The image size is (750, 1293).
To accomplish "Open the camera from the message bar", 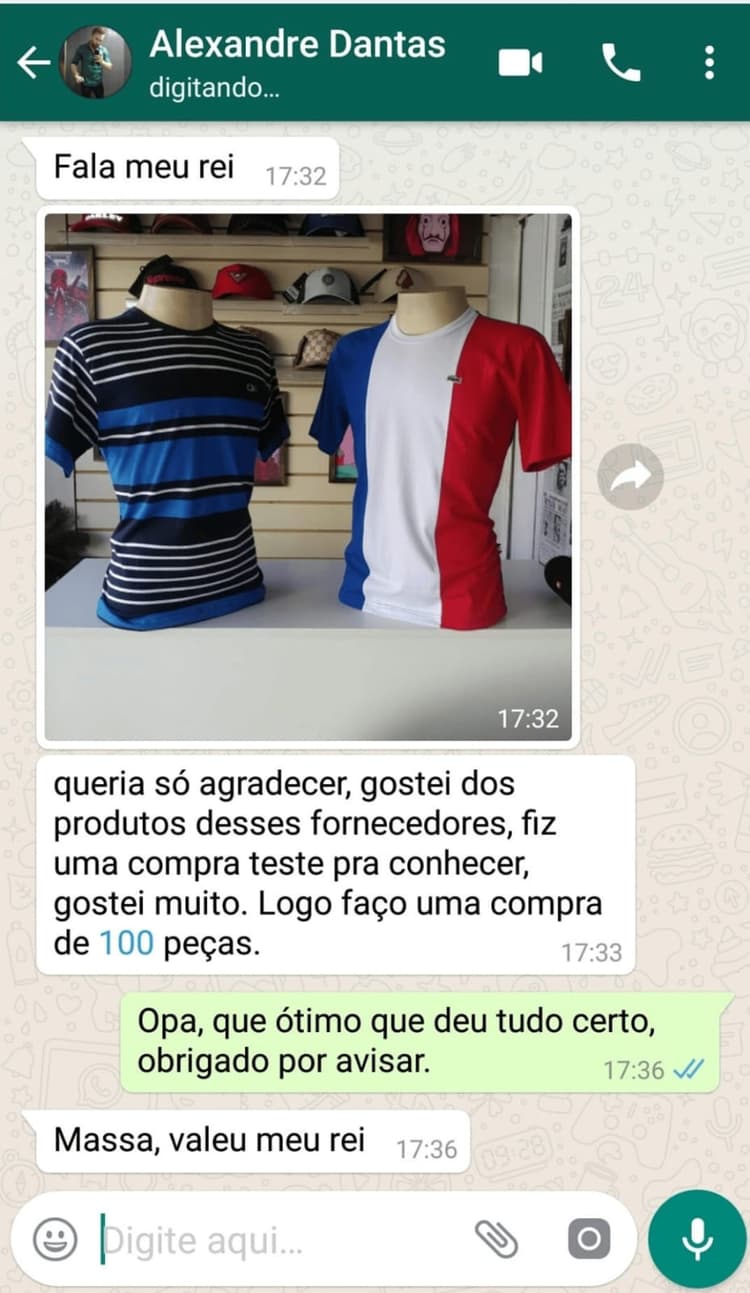I will (x=588, y=1240).
